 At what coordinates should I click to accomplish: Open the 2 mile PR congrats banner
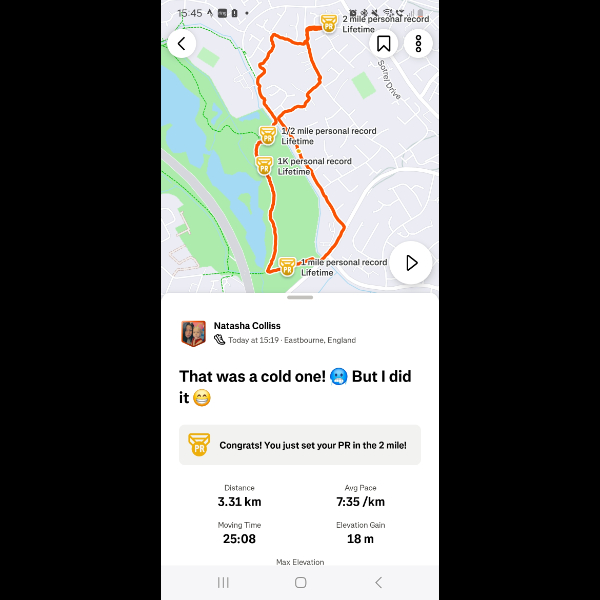tap(300, 444)
